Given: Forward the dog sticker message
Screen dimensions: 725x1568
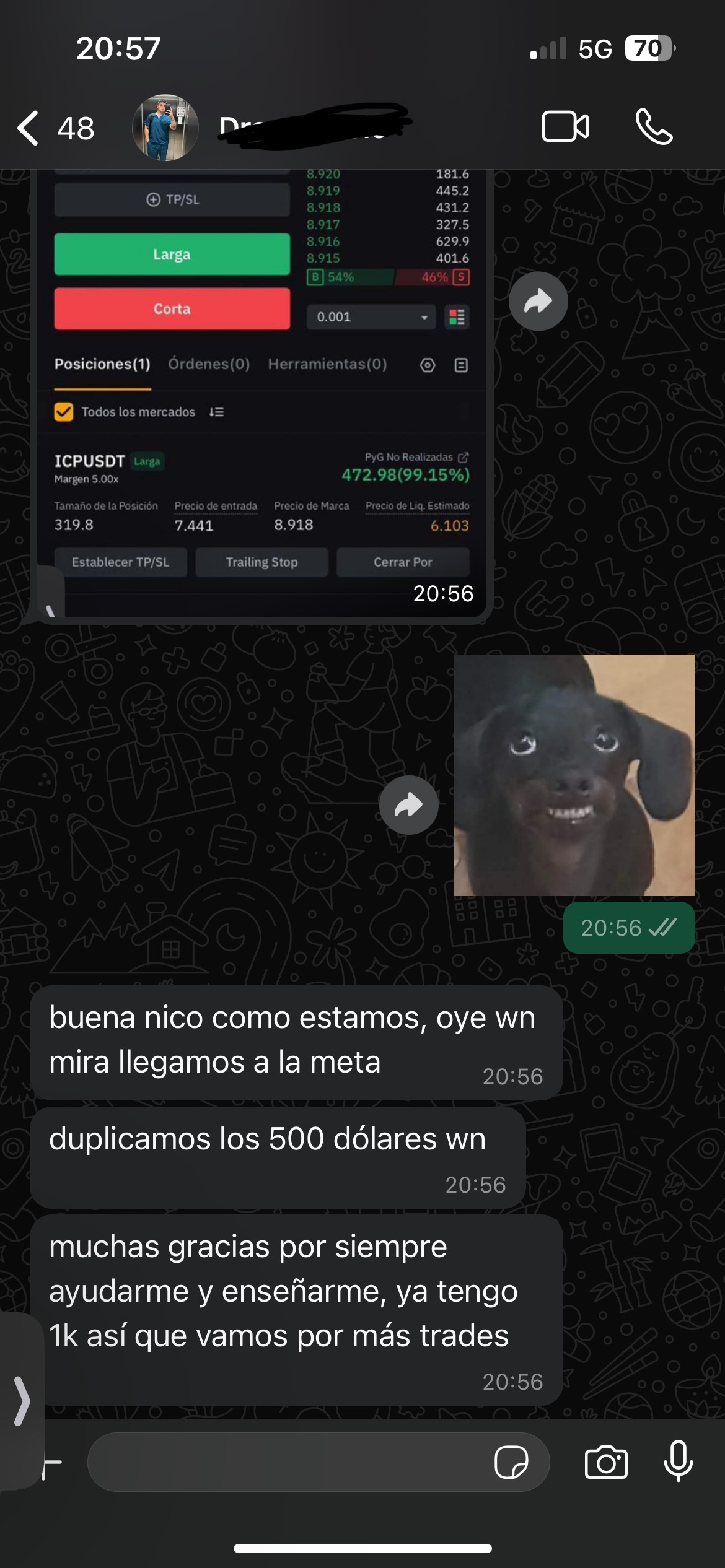Looking at the screenshot, I should (408, 805).
